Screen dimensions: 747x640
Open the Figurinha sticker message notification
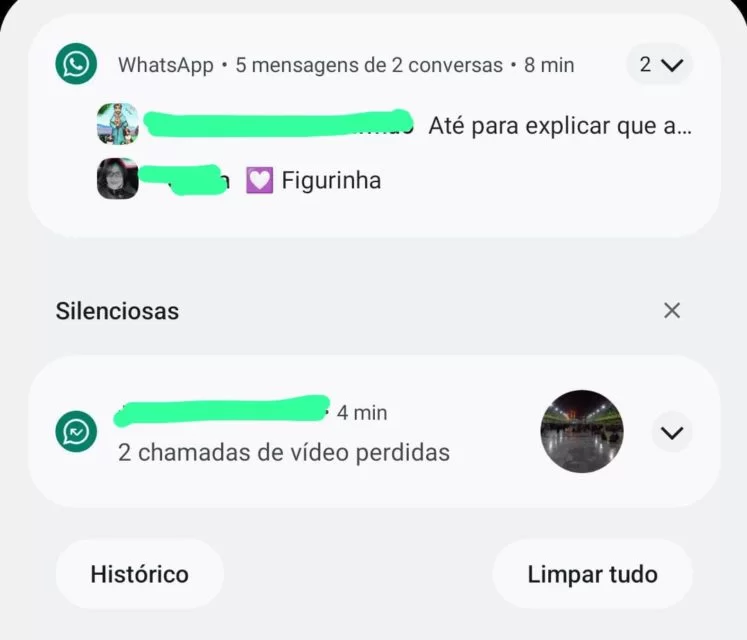(330, 181)
